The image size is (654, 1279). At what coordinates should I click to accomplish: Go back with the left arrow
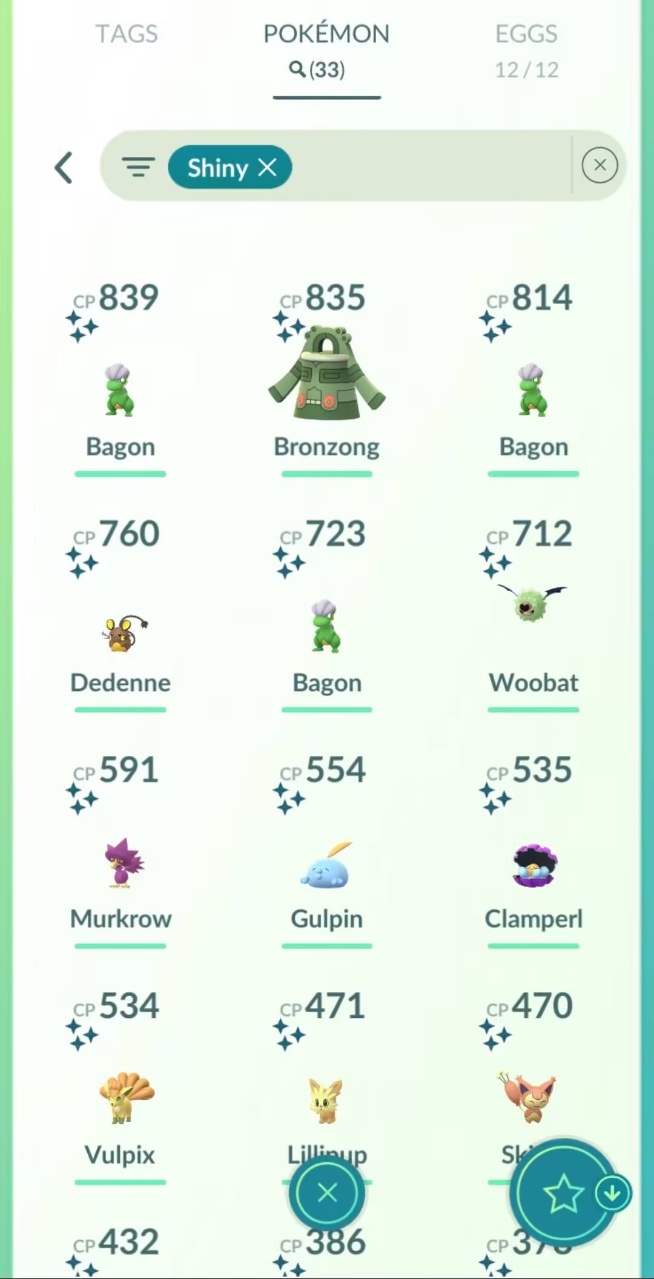[x=63, y=167]
